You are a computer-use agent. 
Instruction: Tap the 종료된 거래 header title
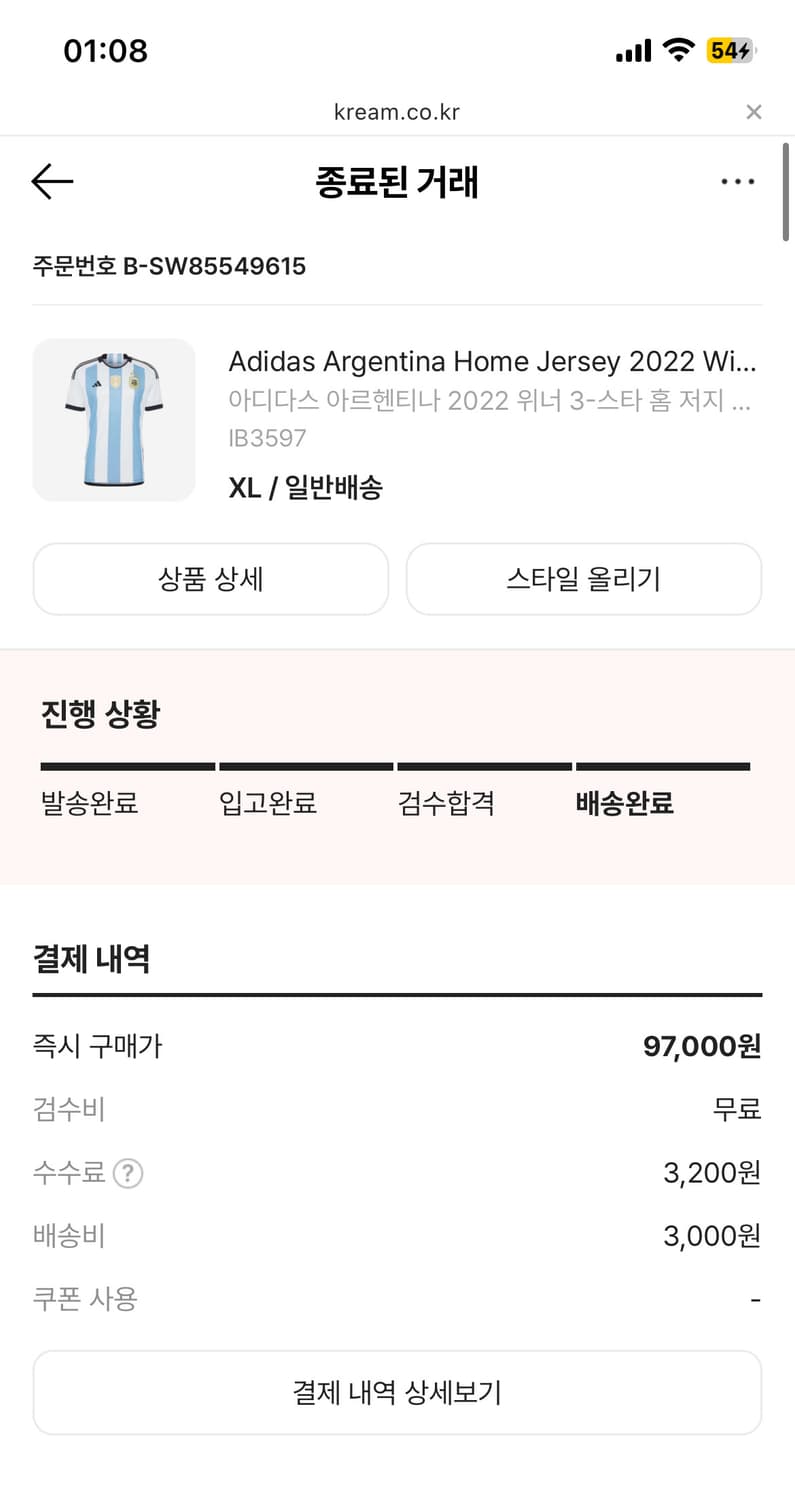pyautogui.click(x=397, y=182)
